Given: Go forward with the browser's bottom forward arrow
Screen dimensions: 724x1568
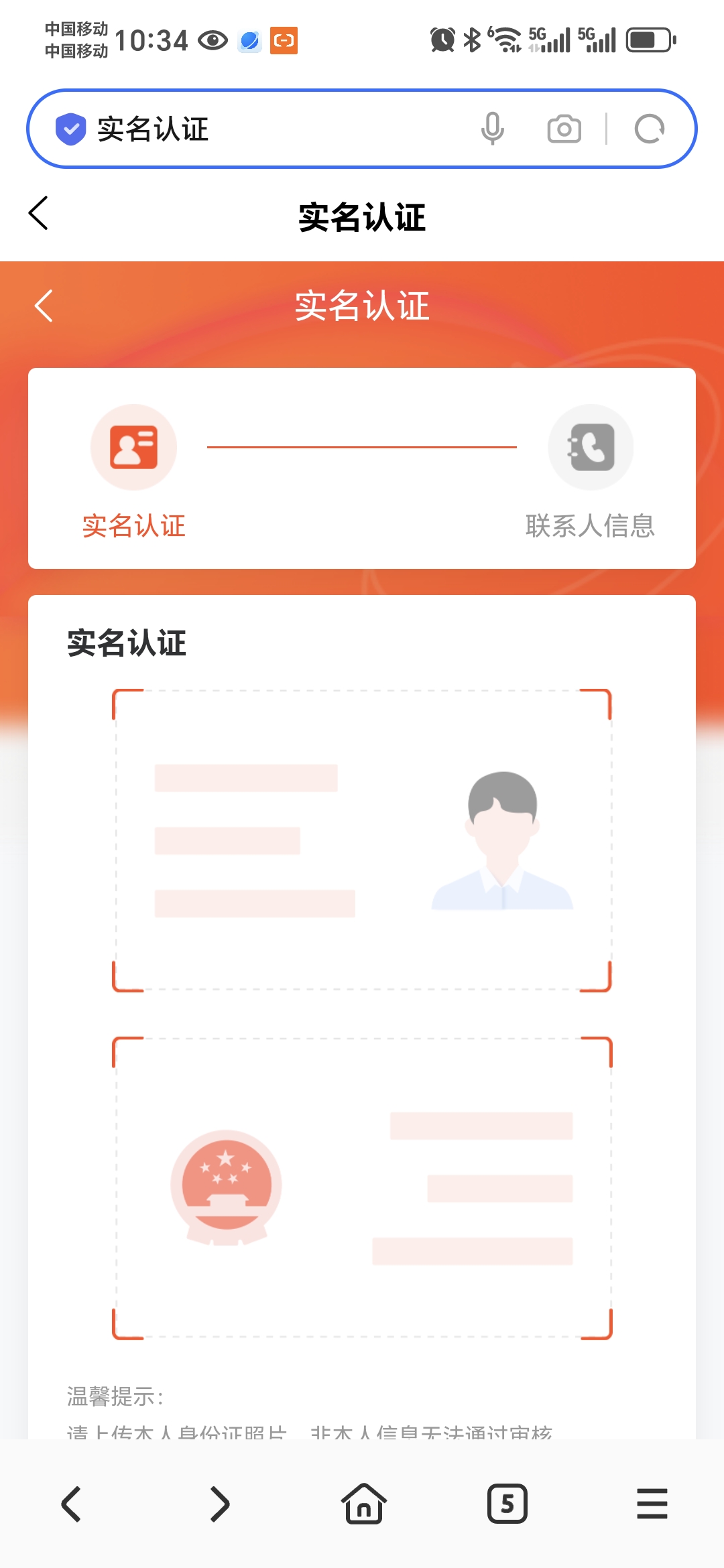Looking at the screenshot, I should 219,1504.
